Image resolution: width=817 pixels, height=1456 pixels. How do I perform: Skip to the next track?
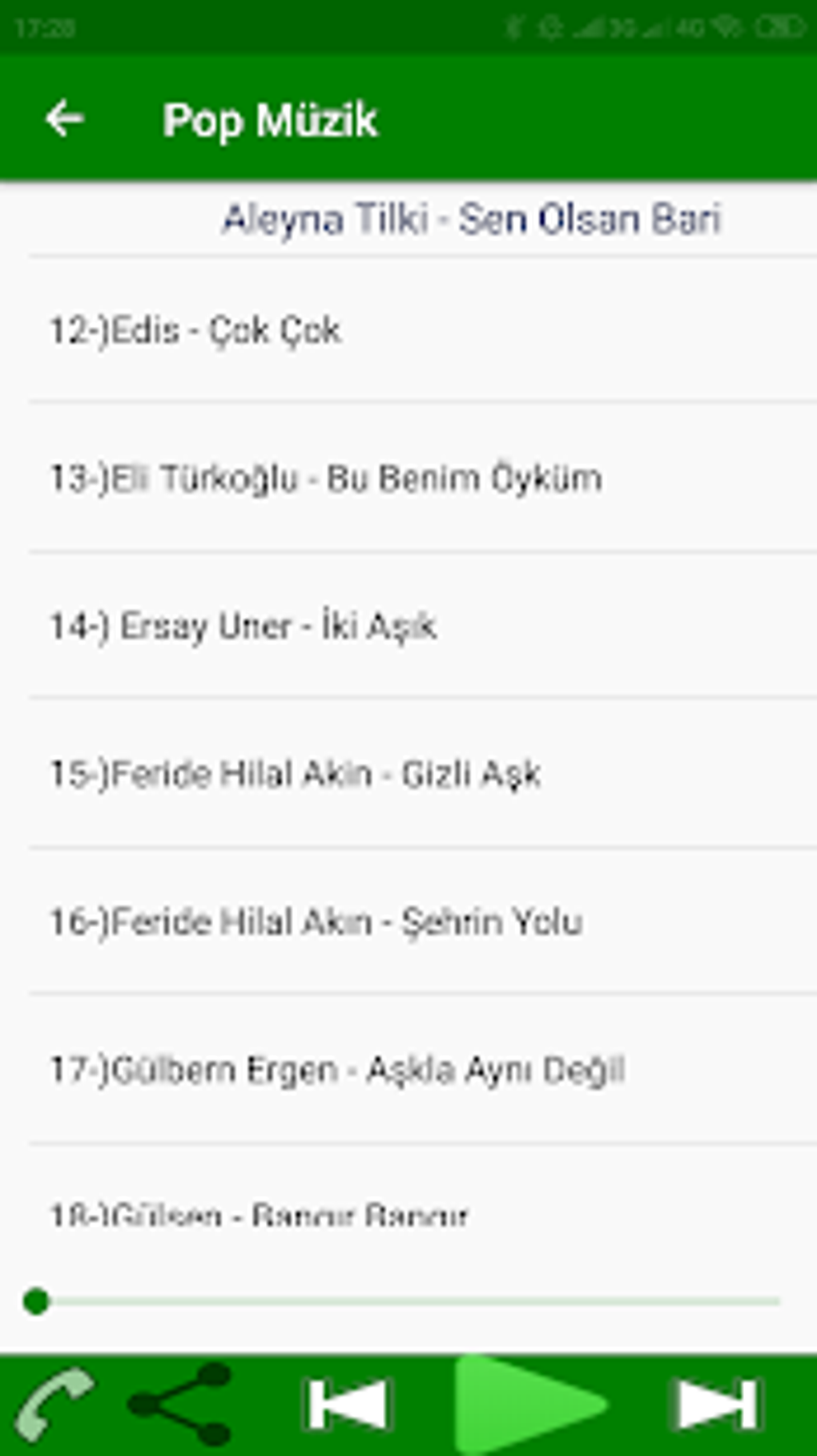(715, 1404)
